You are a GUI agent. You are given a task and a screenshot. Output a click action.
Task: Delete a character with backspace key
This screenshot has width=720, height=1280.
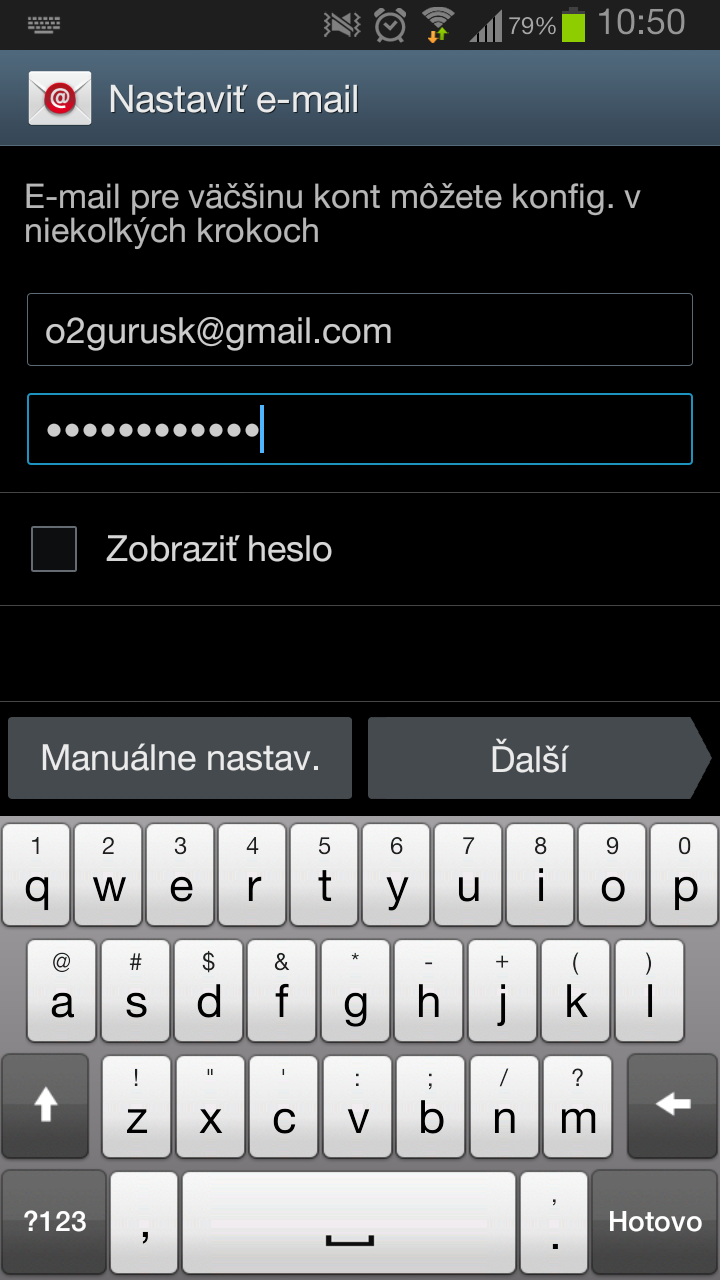coord(673,1104)
